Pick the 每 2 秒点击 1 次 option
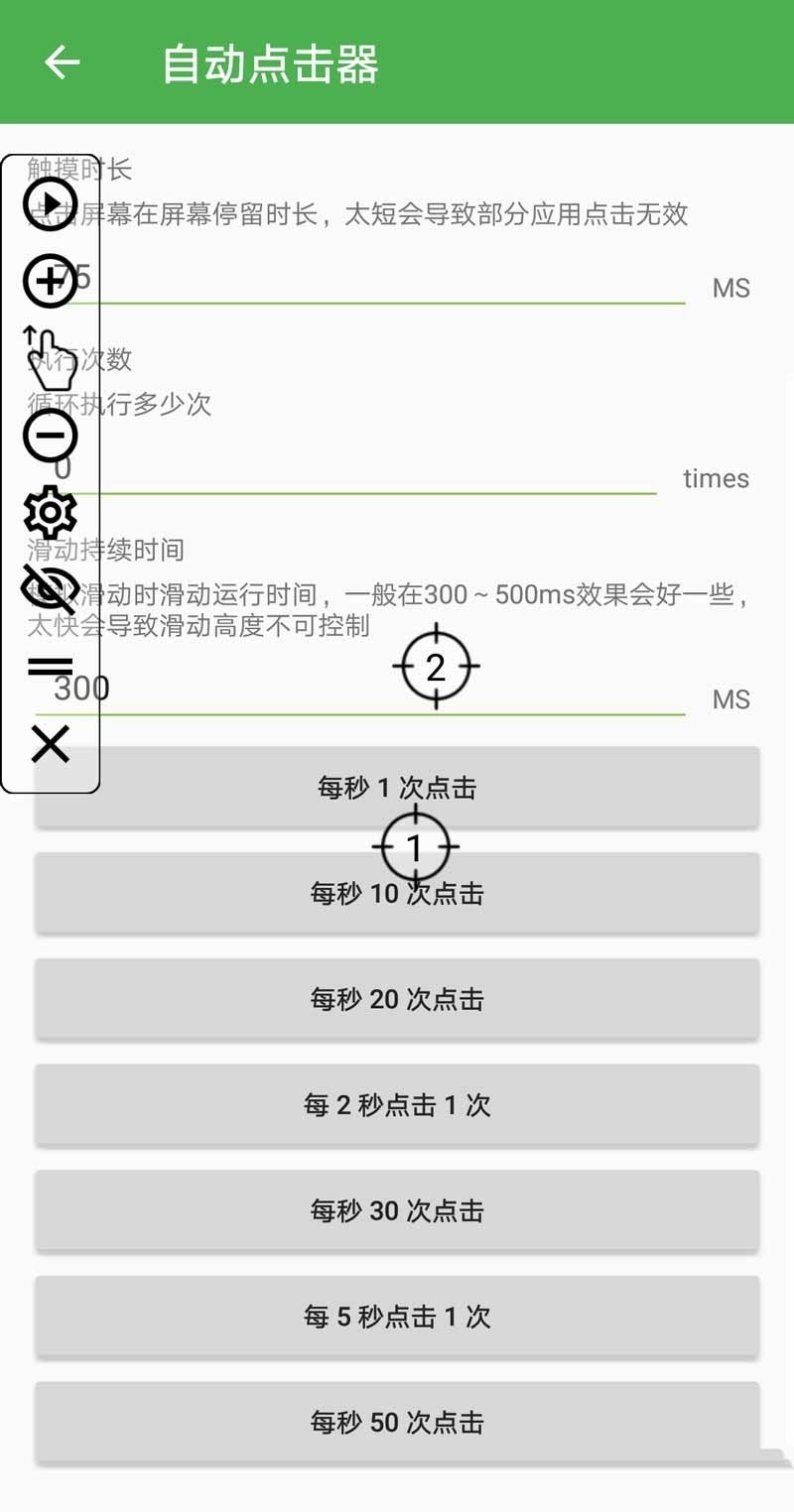Screen dimensions: 794x1512 click(x=397, y=1105)
